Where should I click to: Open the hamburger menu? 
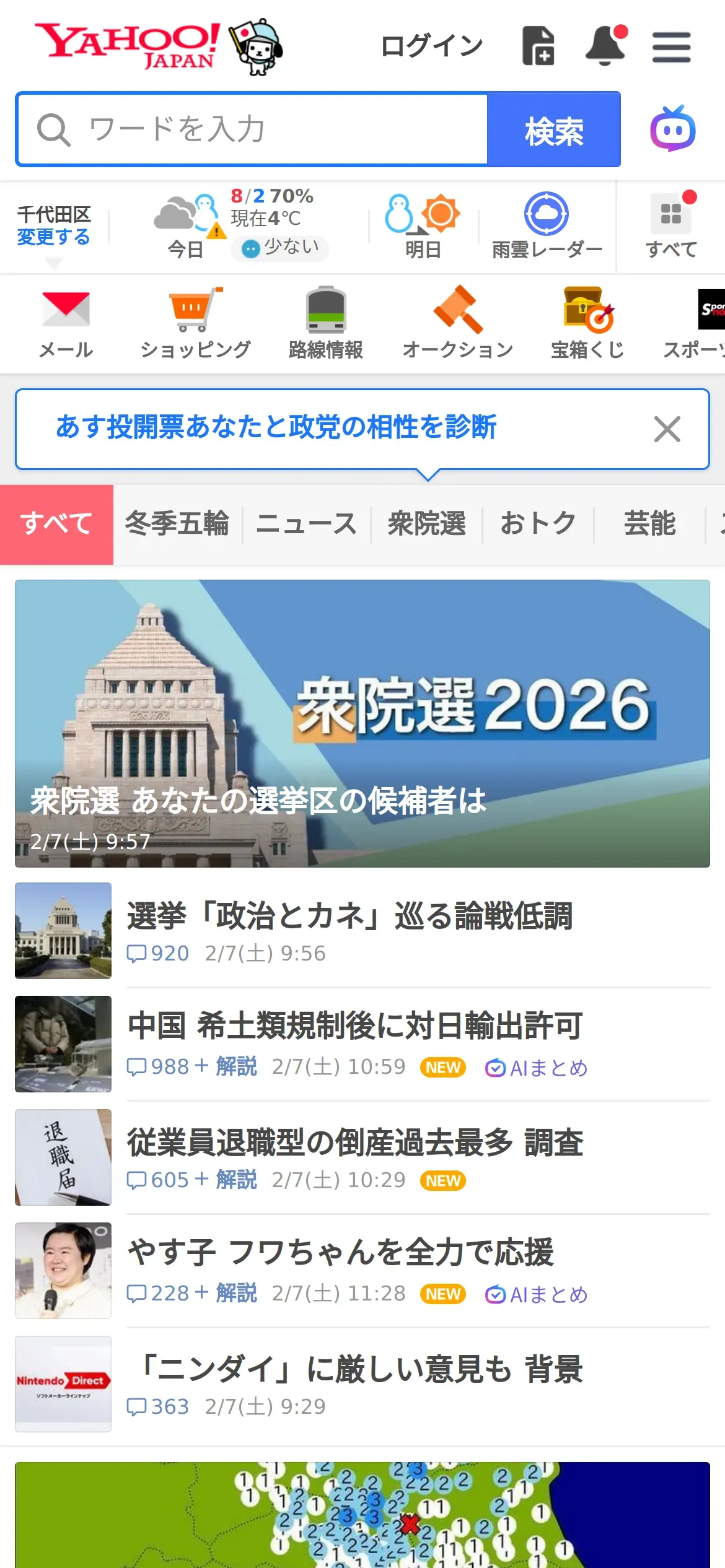coord(671,47)
